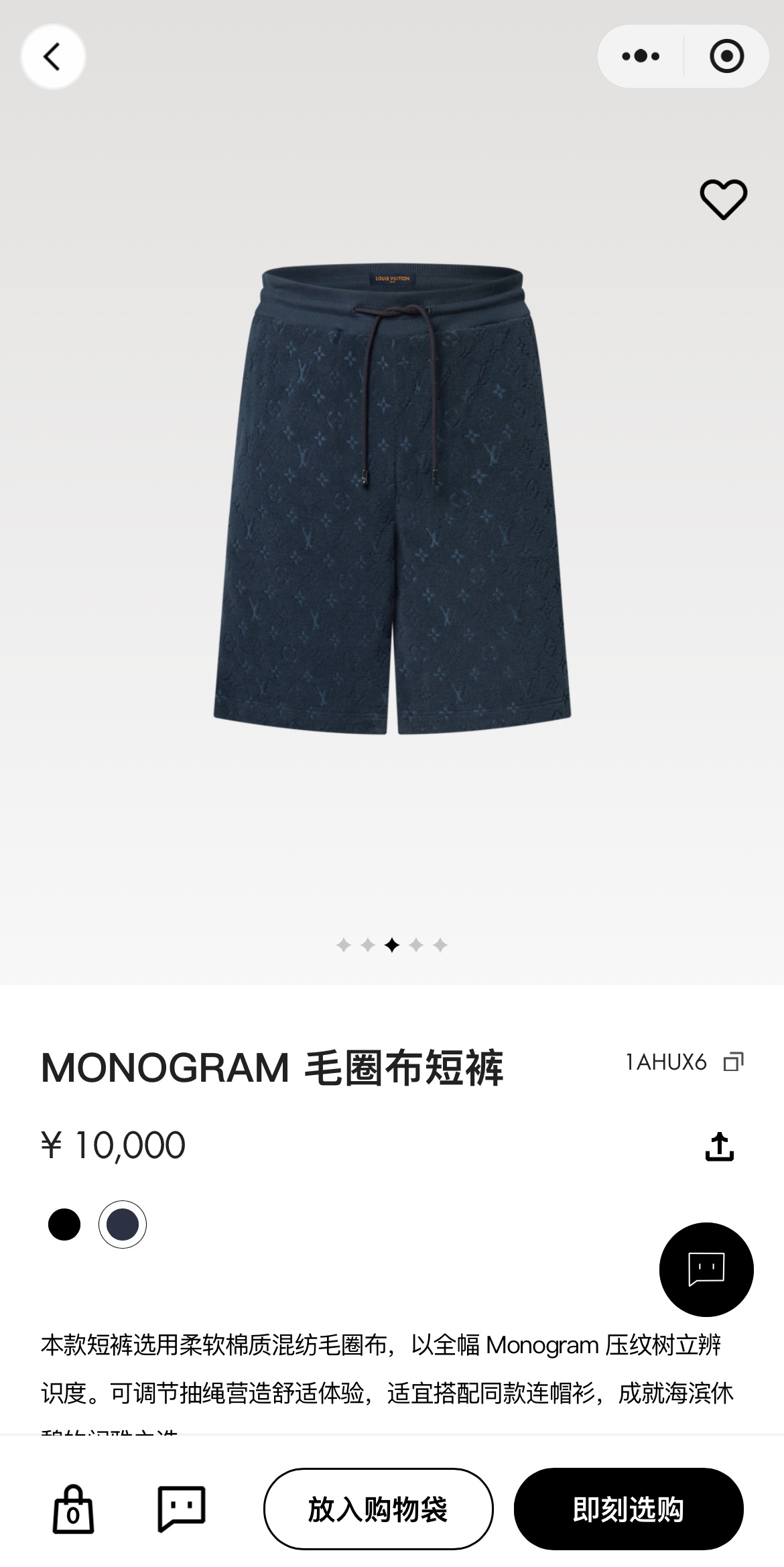This screenshot has height=1567, width=784.
Task: Tap 放入购物袋 to add to bag
Action: pyautogui.click(x=378, y=1509)
